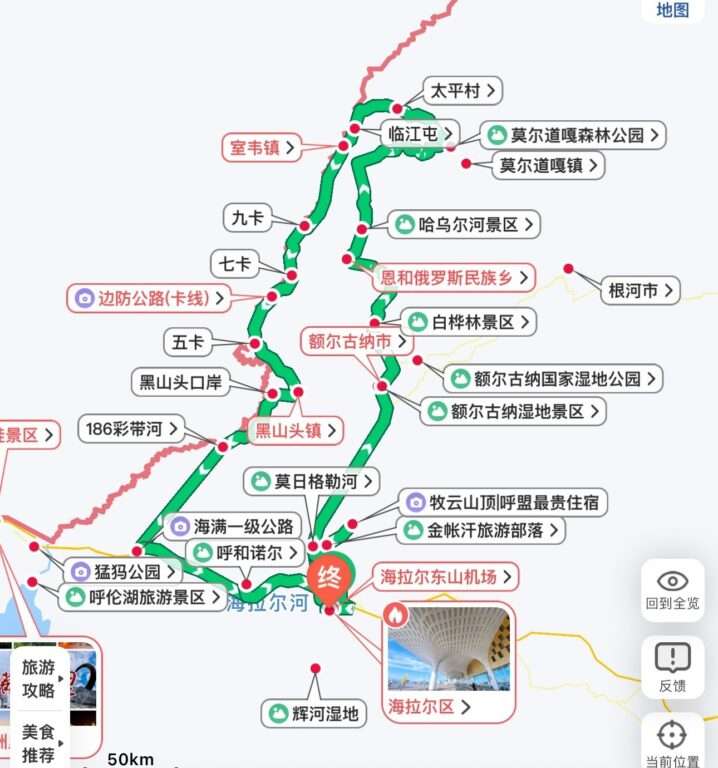Tap the 额尔古纳市 label
The height and width of the screenshot is (768, 718).
point(357,342)
